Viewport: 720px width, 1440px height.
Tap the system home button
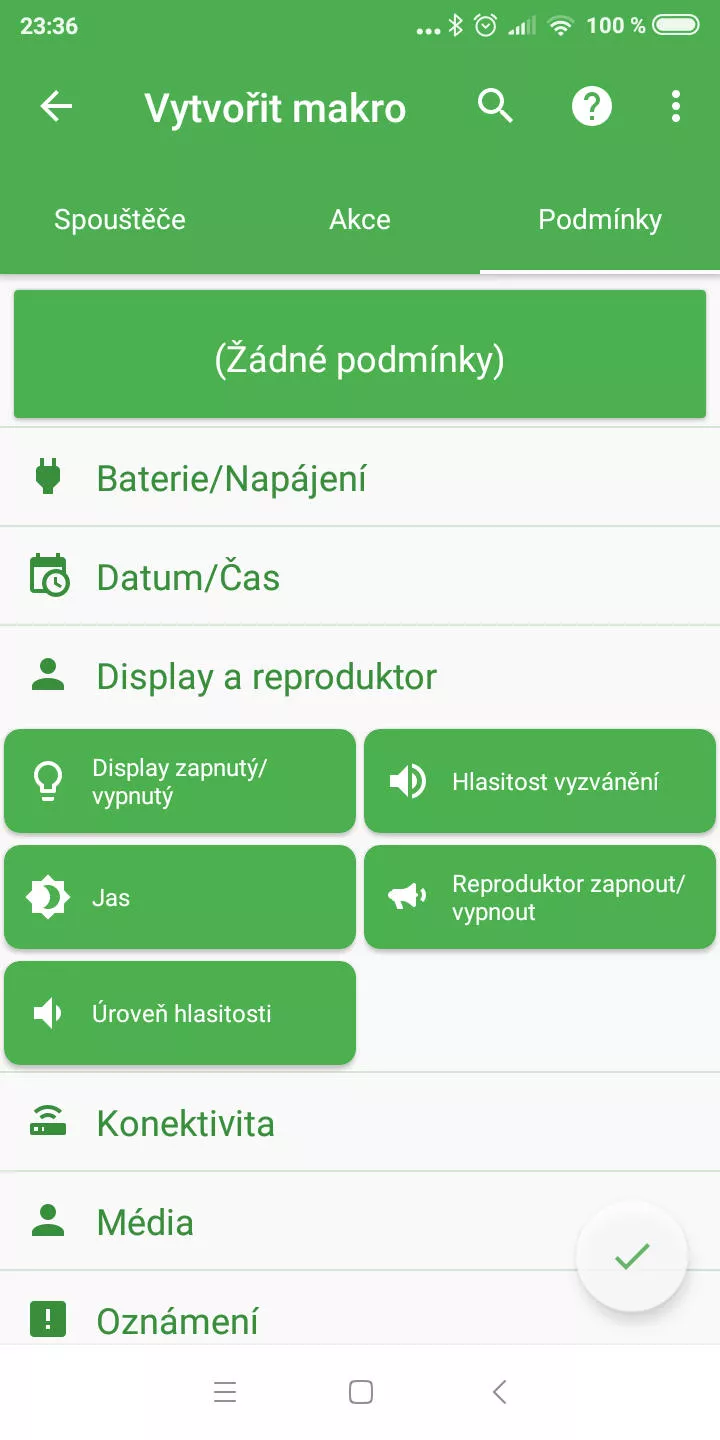point(361,1392)
